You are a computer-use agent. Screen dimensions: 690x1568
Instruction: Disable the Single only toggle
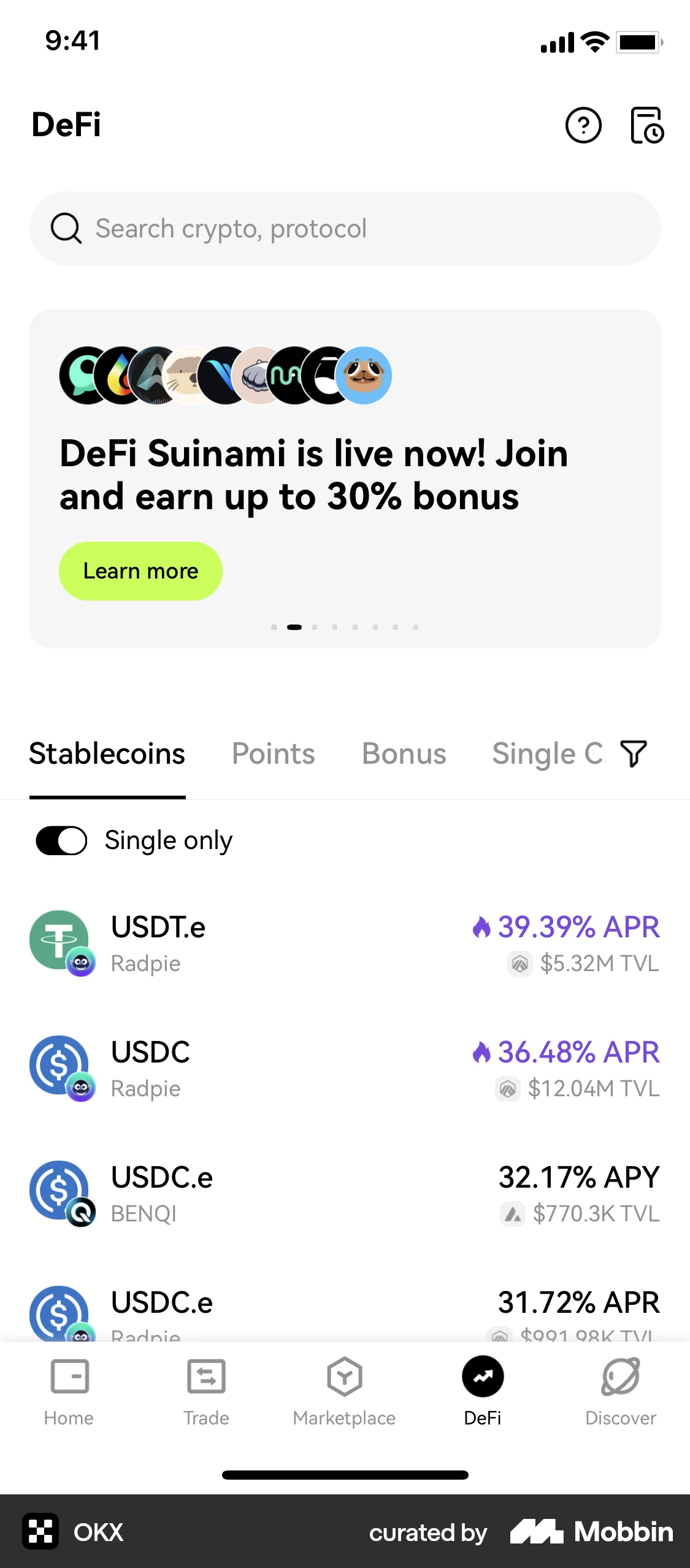61,841
